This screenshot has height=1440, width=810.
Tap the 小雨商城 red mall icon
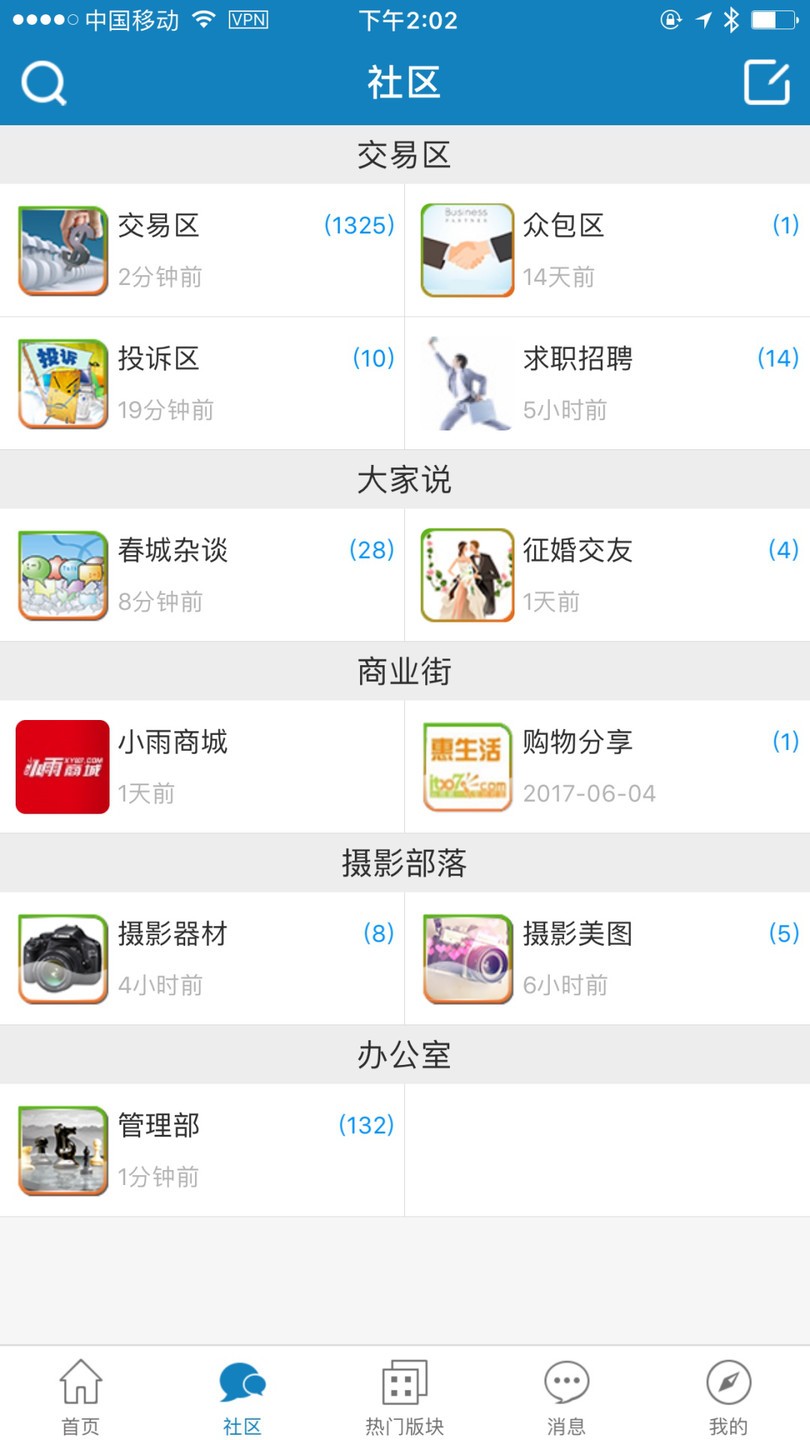tap(62, 766)
